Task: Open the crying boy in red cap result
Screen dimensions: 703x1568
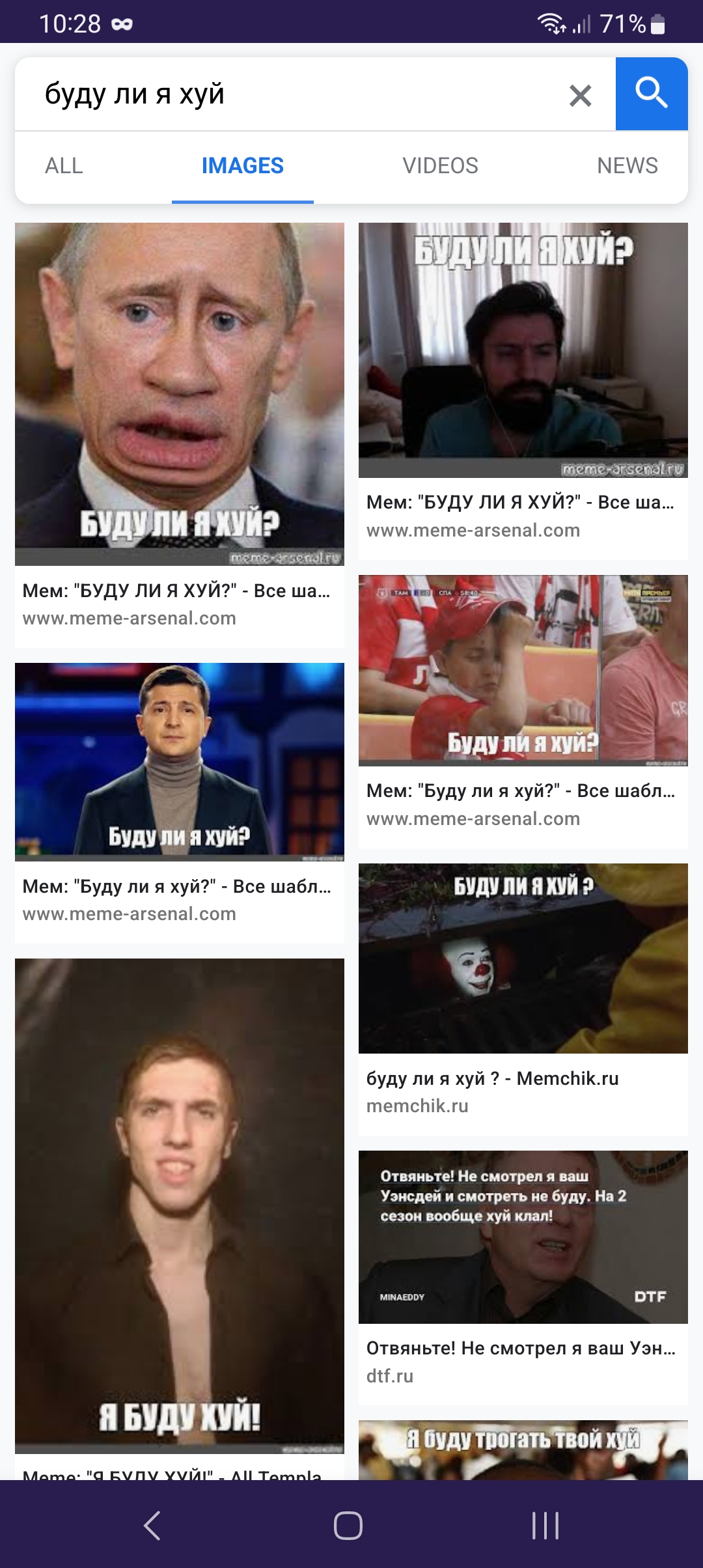Action: click(523, 710)
